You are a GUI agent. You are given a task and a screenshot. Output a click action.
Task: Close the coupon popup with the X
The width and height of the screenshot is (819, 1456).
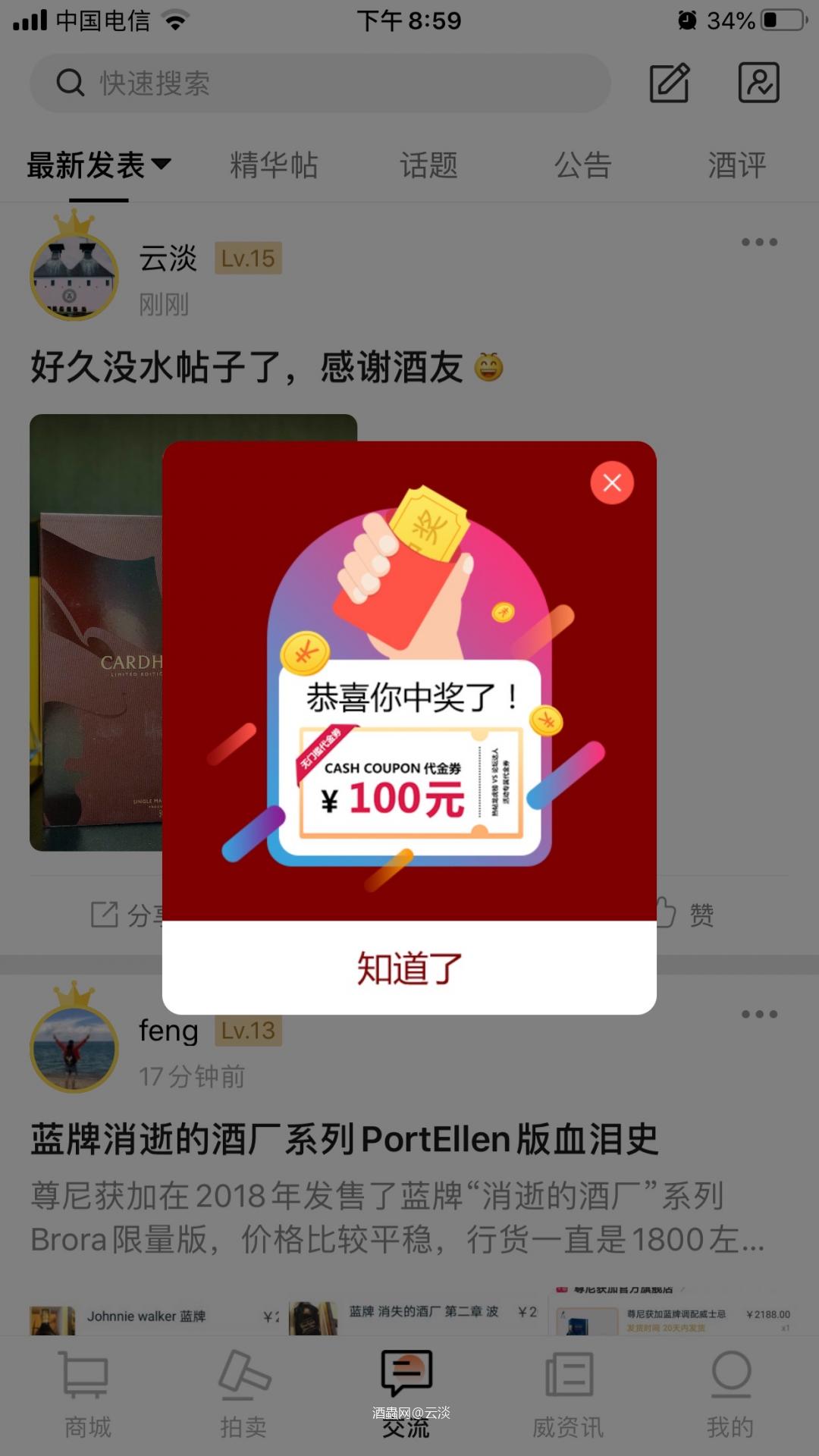point(613,483)
